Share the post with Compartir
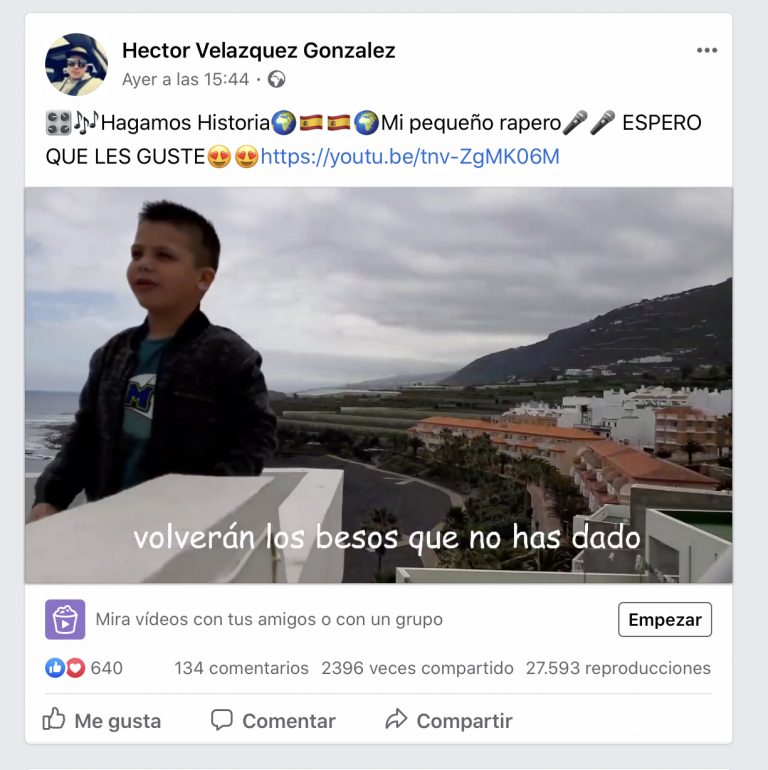Screen dimensions: 768x770 (448, 720)
